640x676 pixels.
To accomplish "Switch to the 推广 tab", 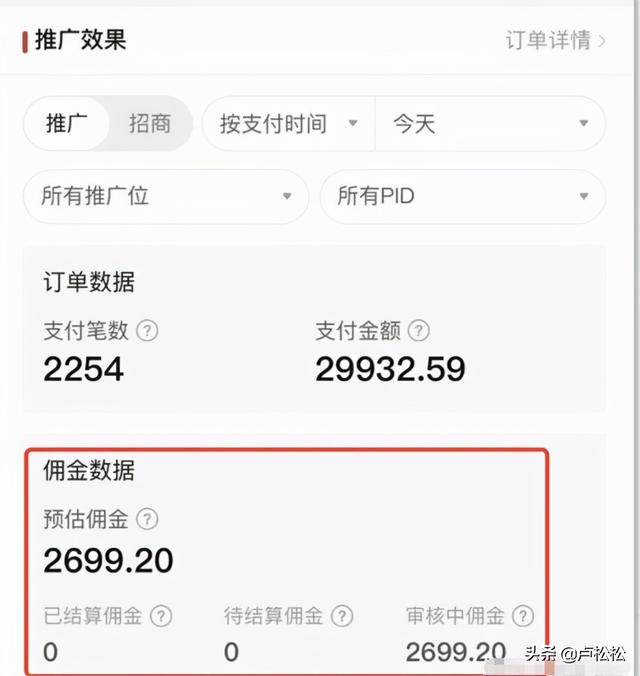I will (x=67, y=124).
